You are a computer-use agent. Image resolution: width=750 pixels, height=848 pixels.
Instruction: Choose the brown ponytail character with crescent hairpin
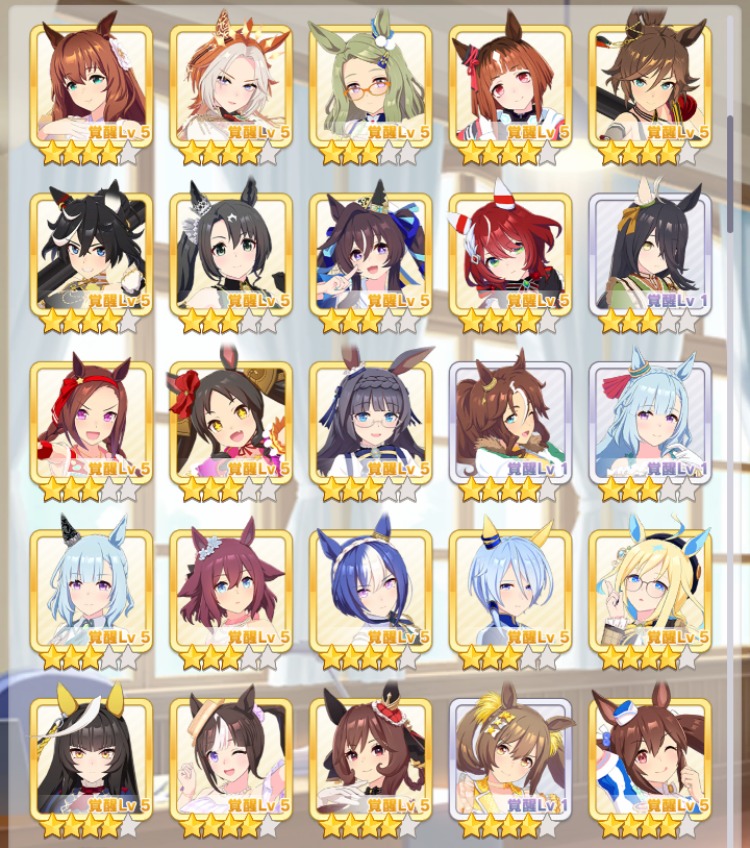[x=510, y=422]
